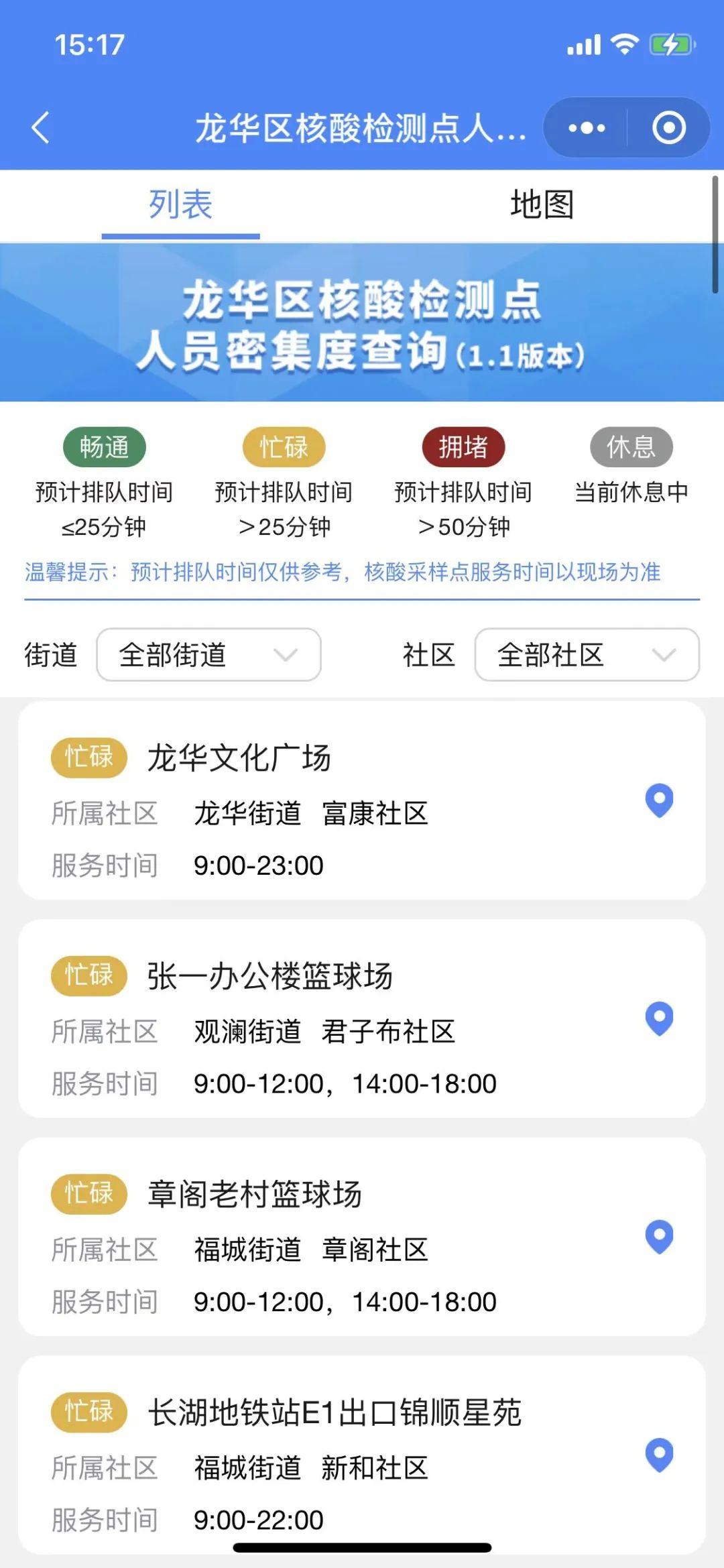The width and height of the screenshot is (724, 1568).
Task: Switch to the 地图 tab
Action: point(542,204)
